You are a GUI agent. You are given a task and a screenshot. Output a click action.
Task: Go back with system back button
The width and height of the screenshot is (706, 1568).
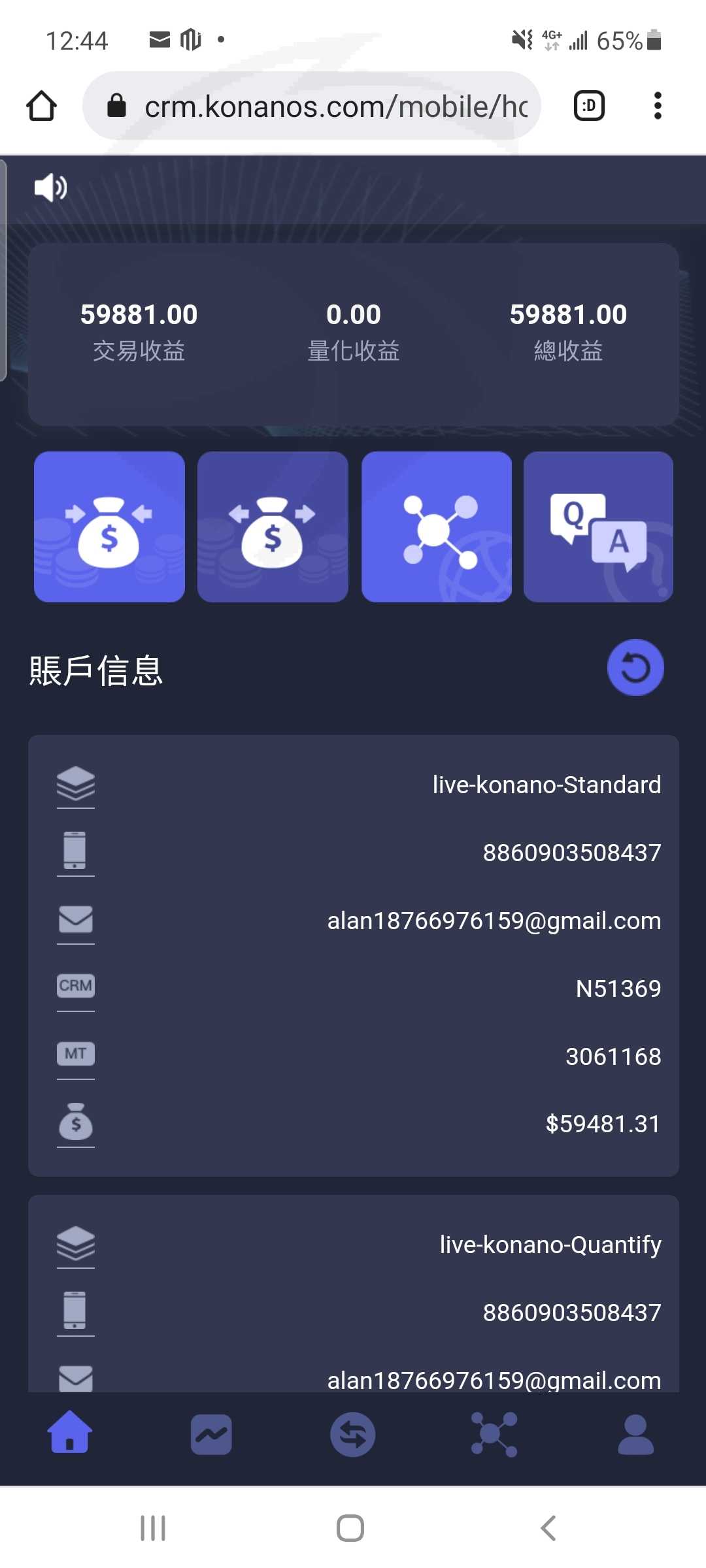click(x=548, y=1528)
